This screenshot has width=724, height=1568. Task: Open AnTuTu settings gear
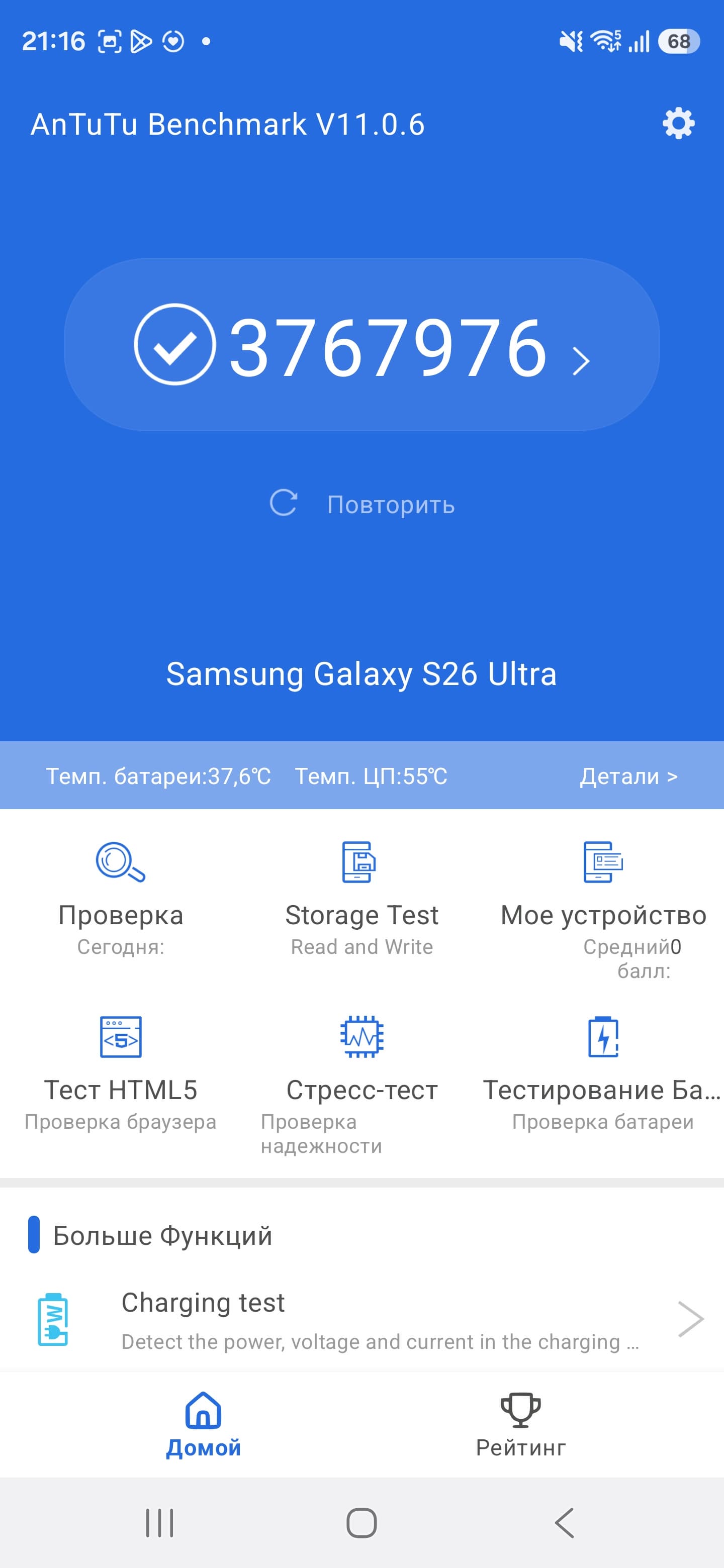coord(678,124)
